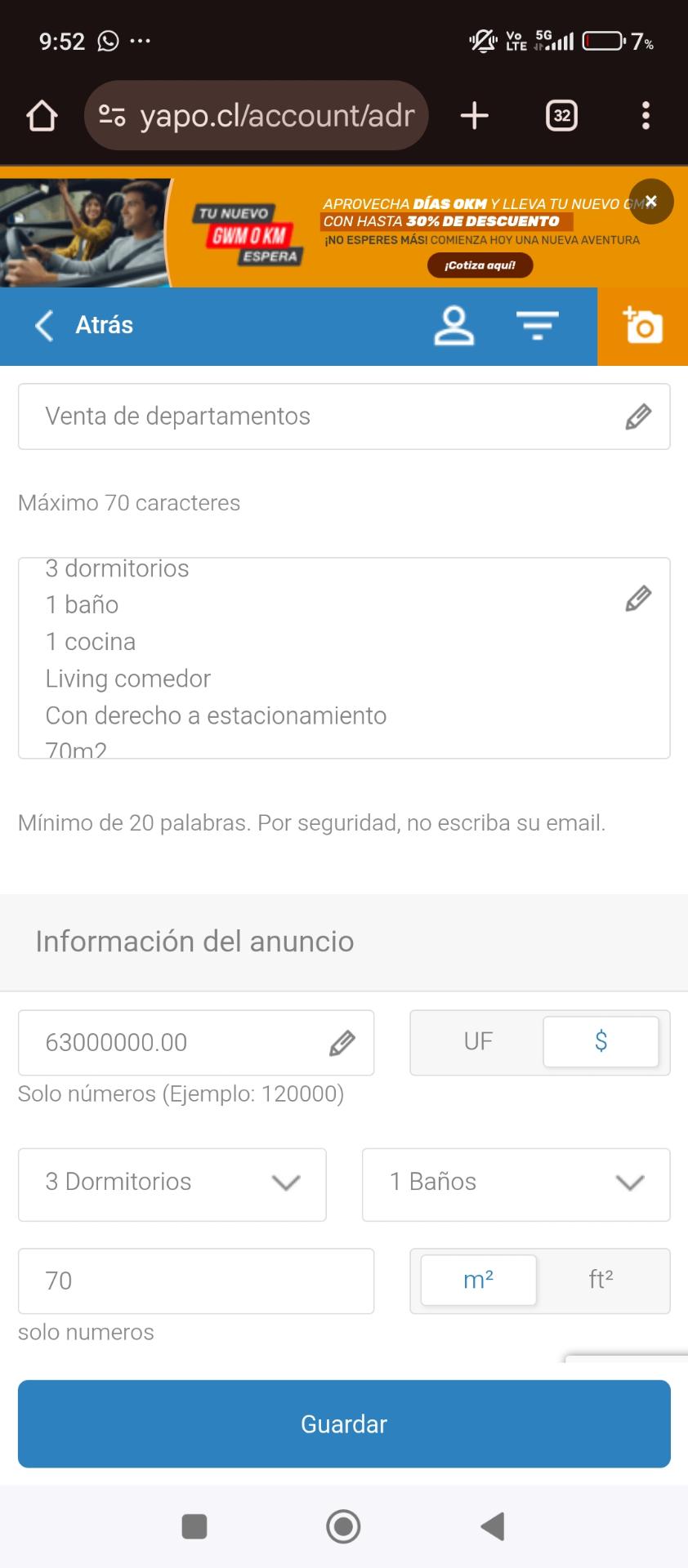The image size is (688, 1568).
Task: Tap the orange add-photo camera button
Action: pos(642,326)
